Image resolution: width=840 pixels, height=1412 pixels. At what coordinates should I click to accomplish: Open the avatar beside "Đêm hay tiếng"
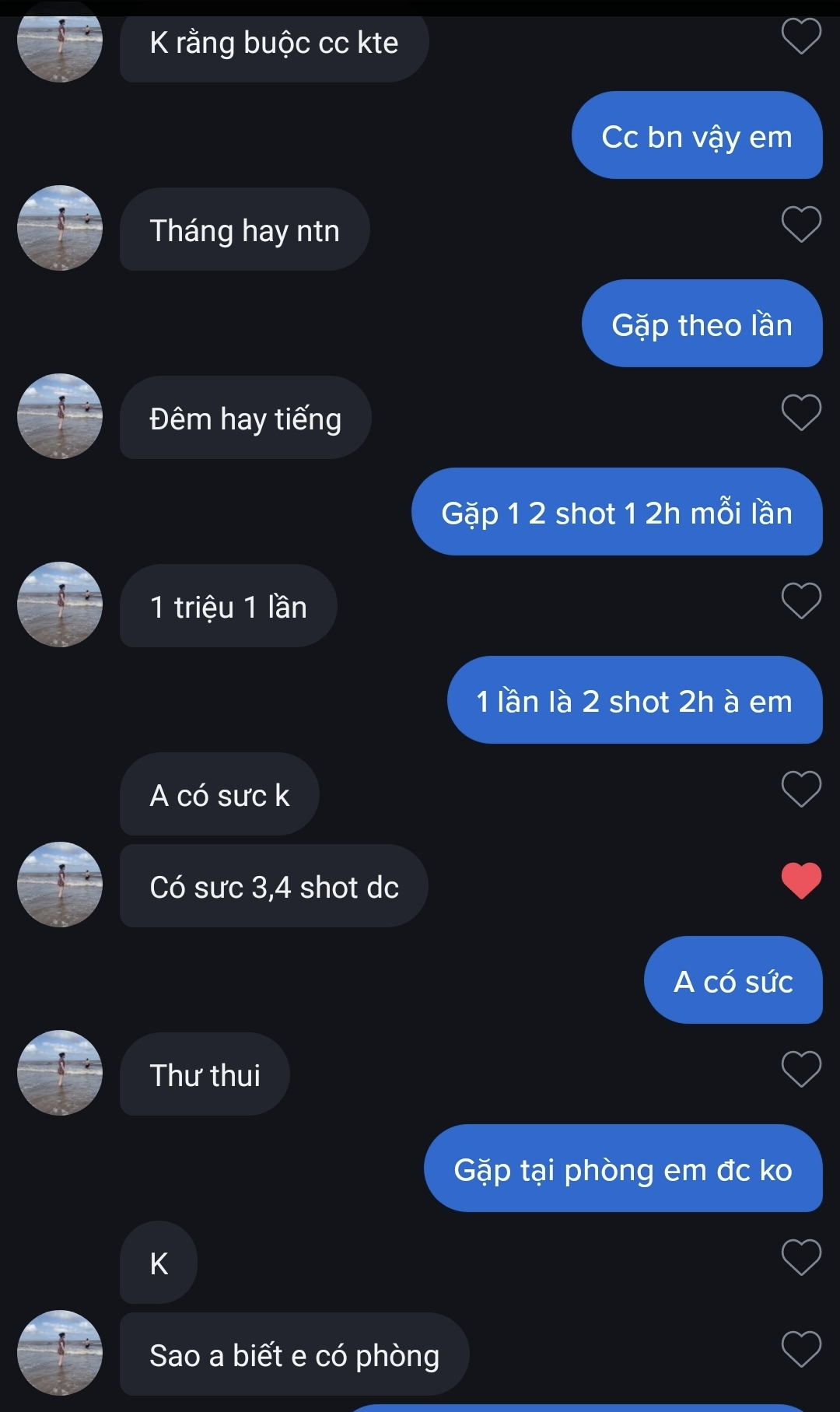coord(59,416)
